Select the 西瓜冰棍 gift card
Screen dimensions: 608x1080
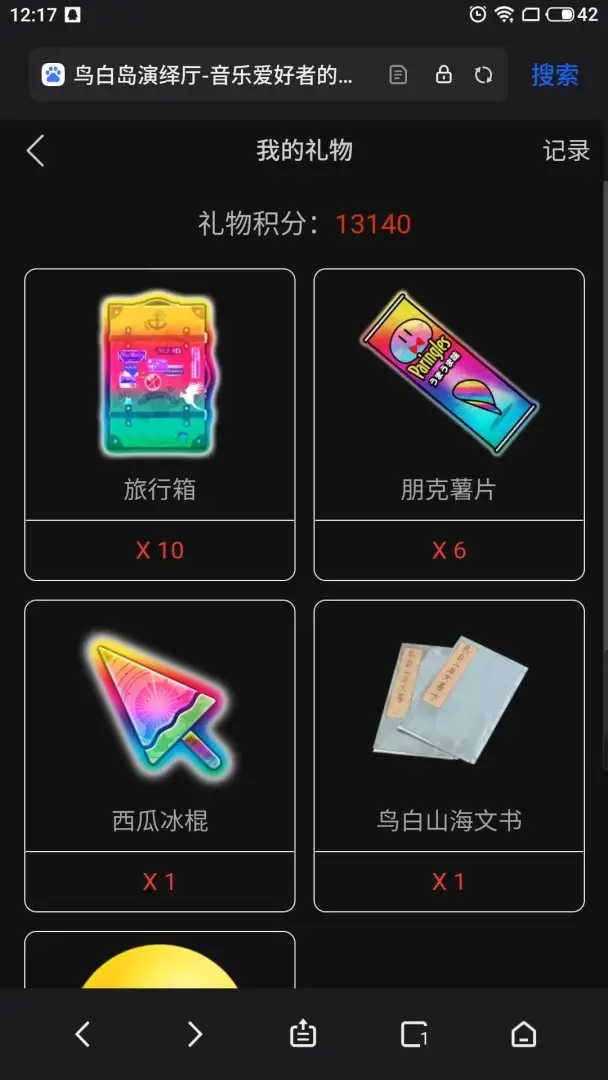(x=160, y=756)
